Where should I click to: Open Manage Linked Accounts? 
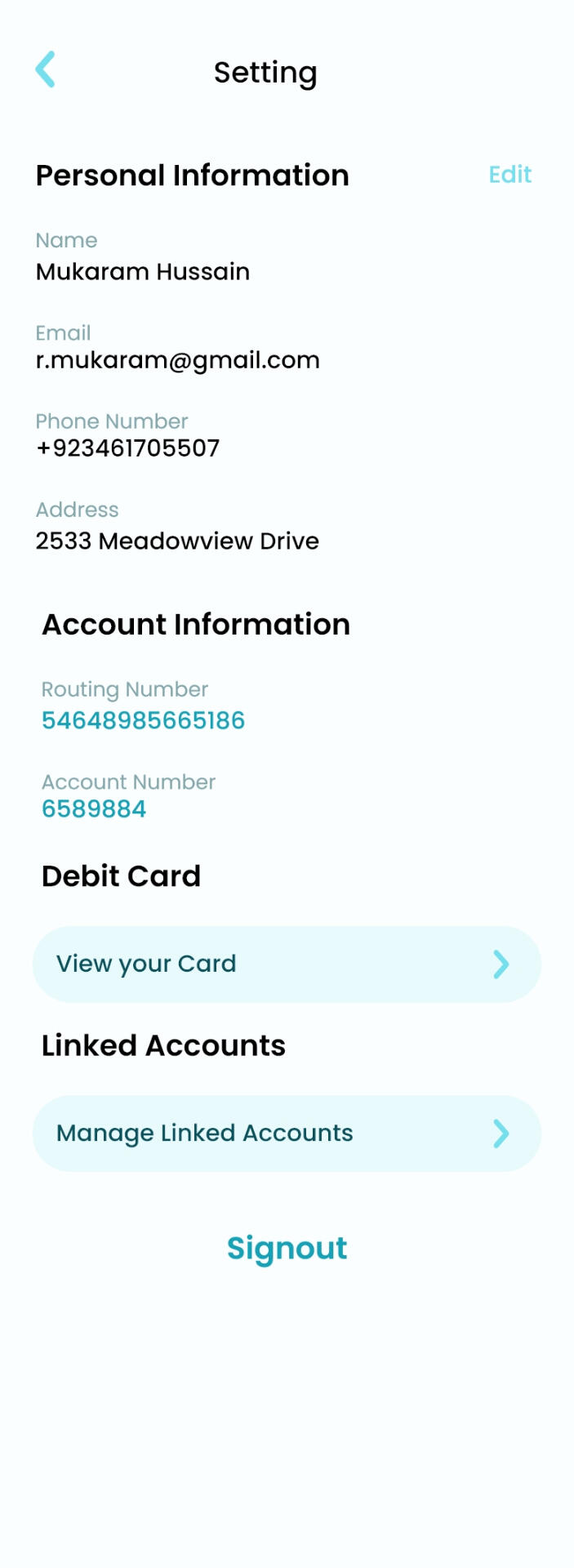click(287, 1133)
